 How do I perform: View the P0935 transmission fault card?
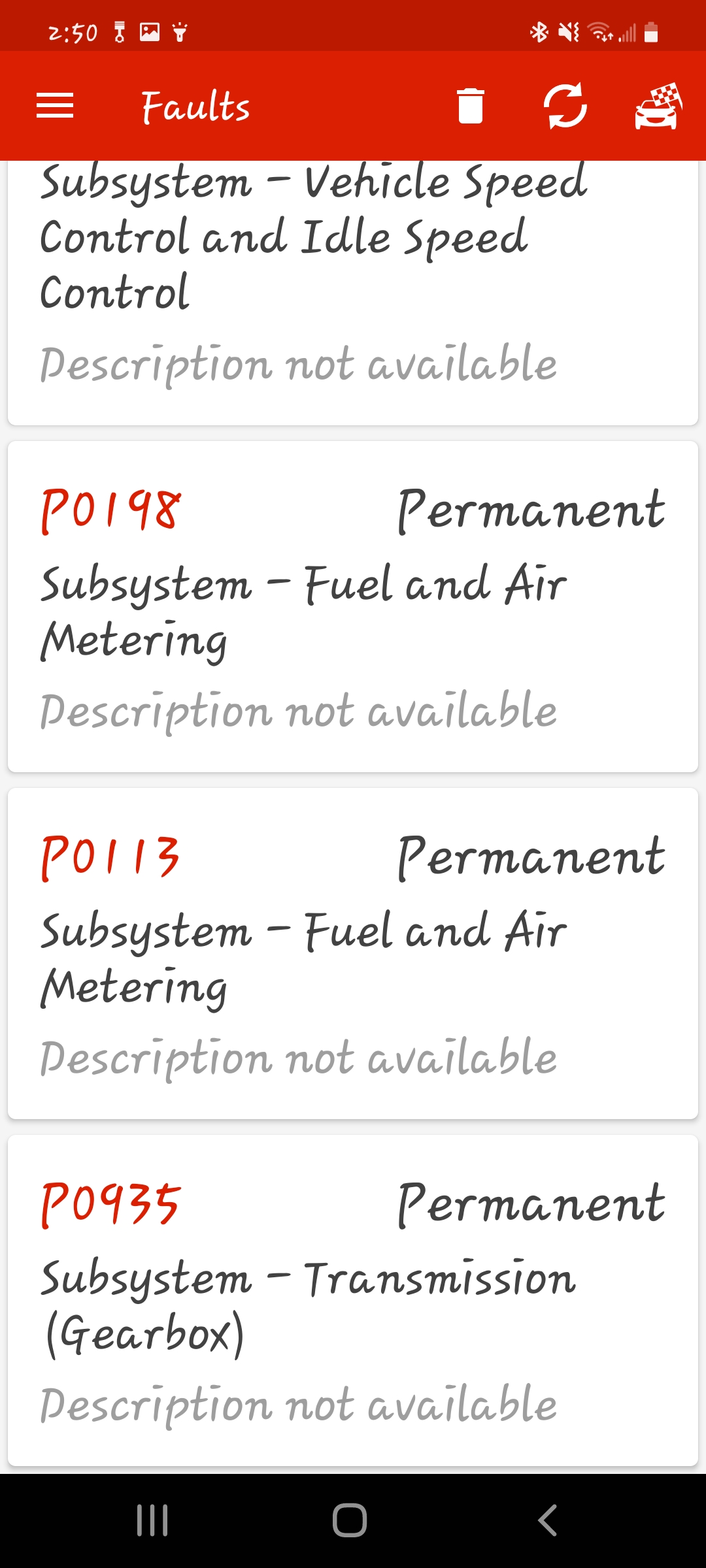click(x=353, y=1300)
